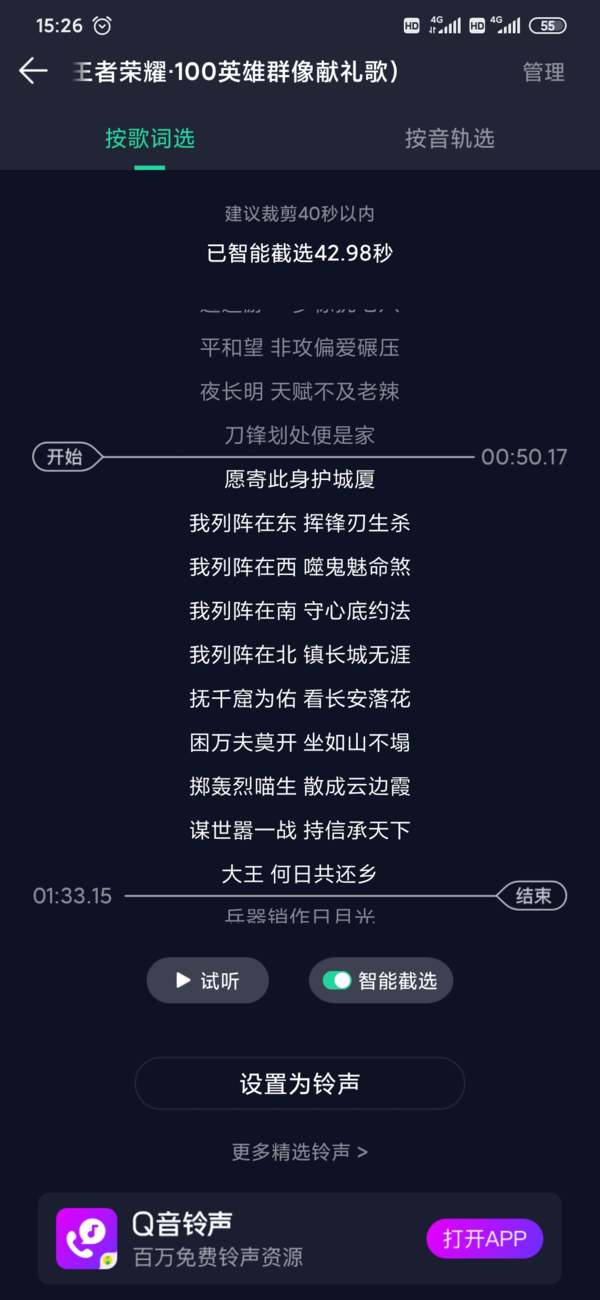Play the 试听 preview
This screenshot has height=1300, width=600.
pyautogui.click(x=208, y=980)
